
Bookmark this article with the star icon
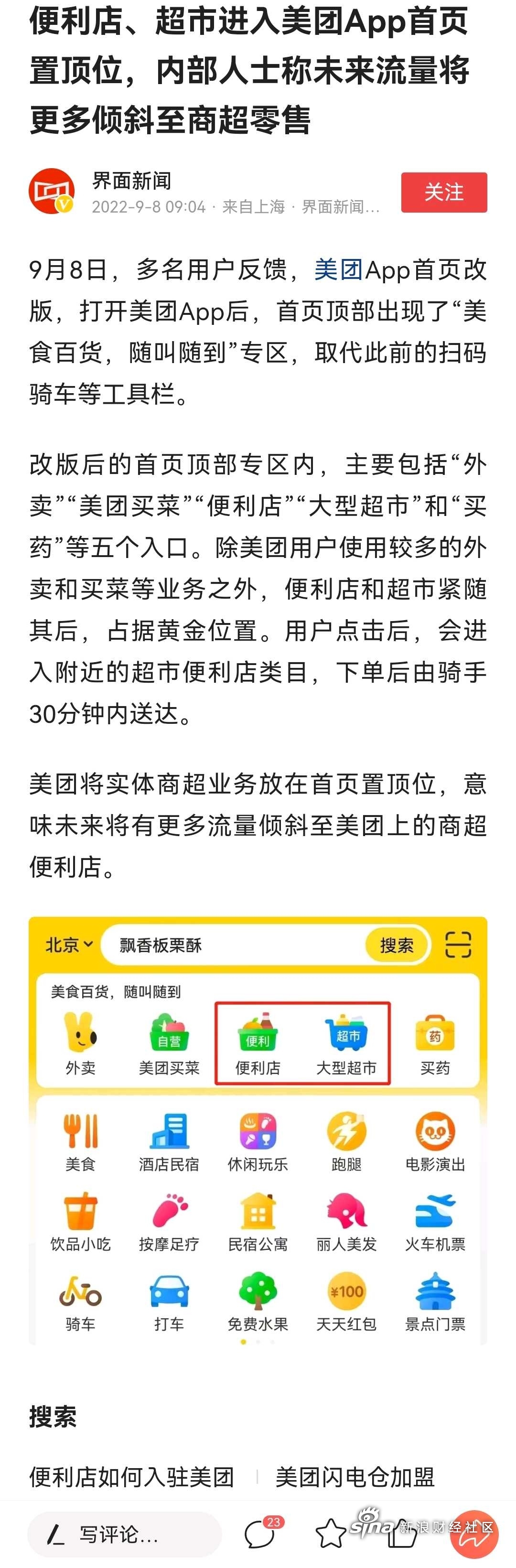(x=331, y=1533)
